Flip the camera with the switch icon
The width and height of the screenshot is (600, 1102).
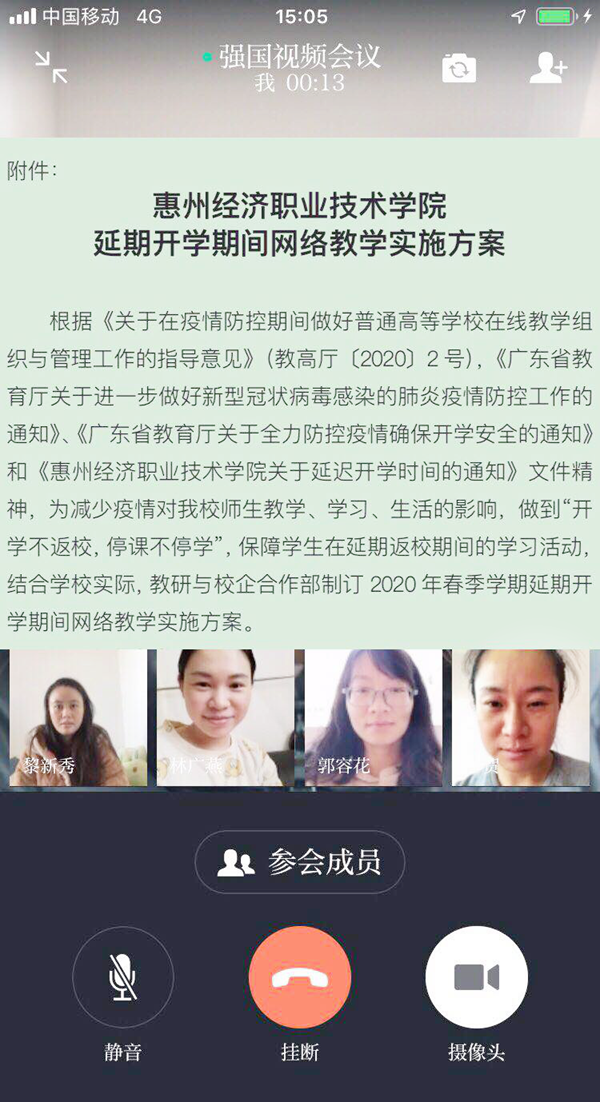click(459, 68)
